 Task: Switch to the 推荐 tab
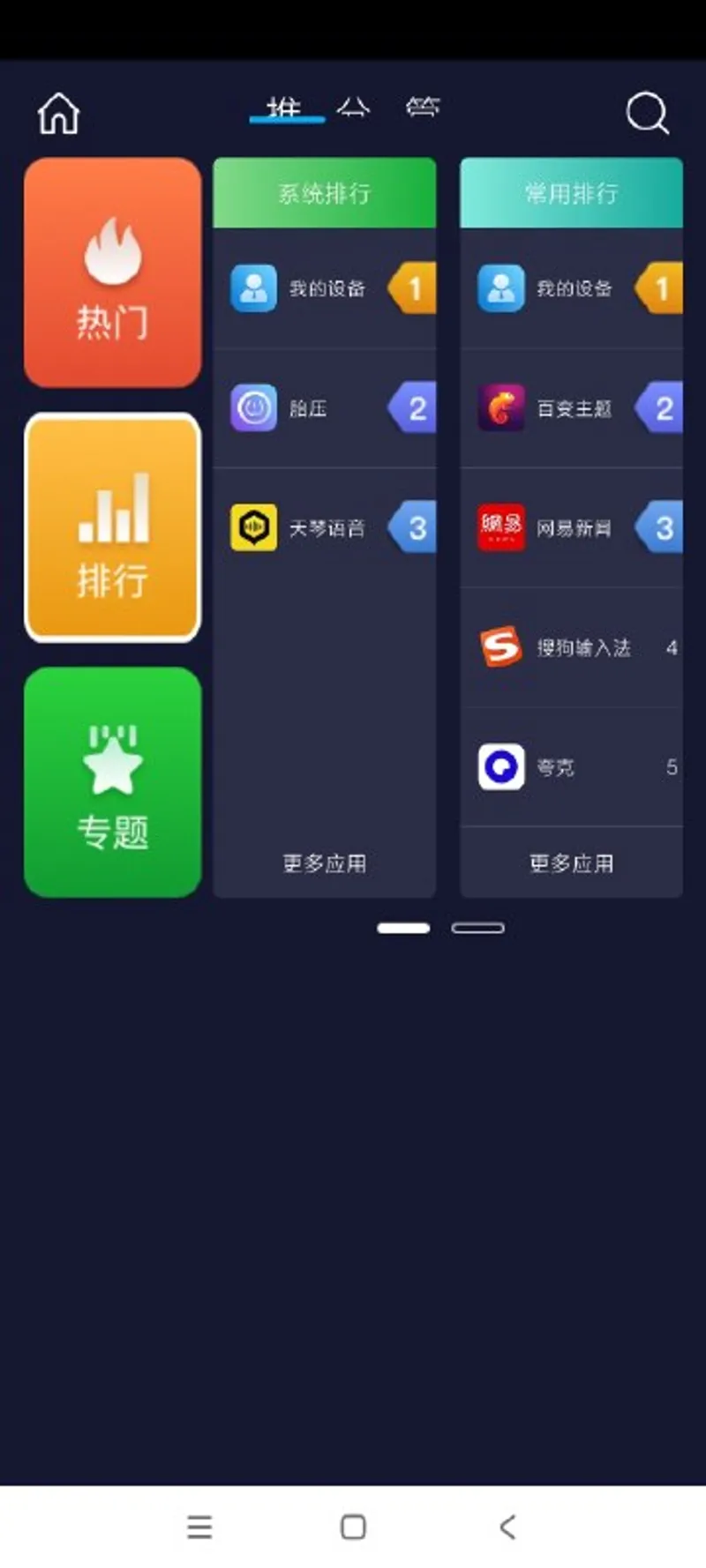286,108
